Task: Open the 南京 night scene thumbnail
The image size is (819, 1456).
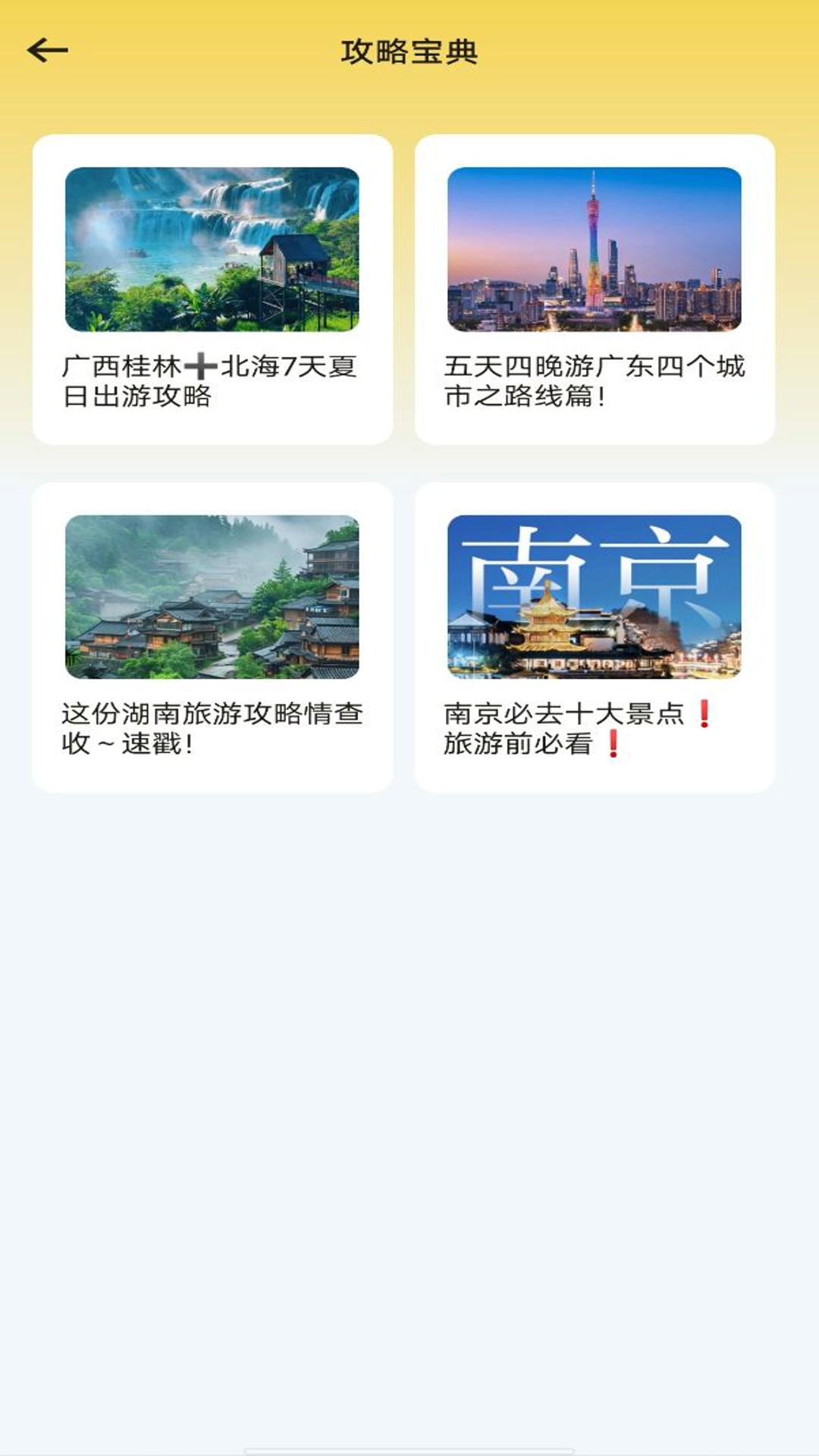Action: coord(595,599)
